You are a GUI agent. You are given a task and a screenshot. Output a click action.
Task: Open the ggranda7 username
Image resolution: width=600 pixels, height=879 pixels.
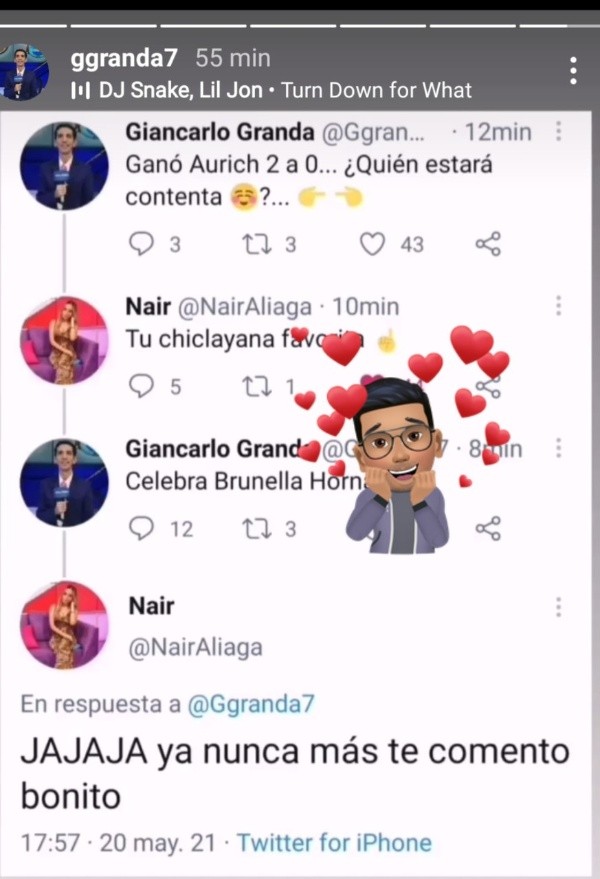[x=124, y=58]
